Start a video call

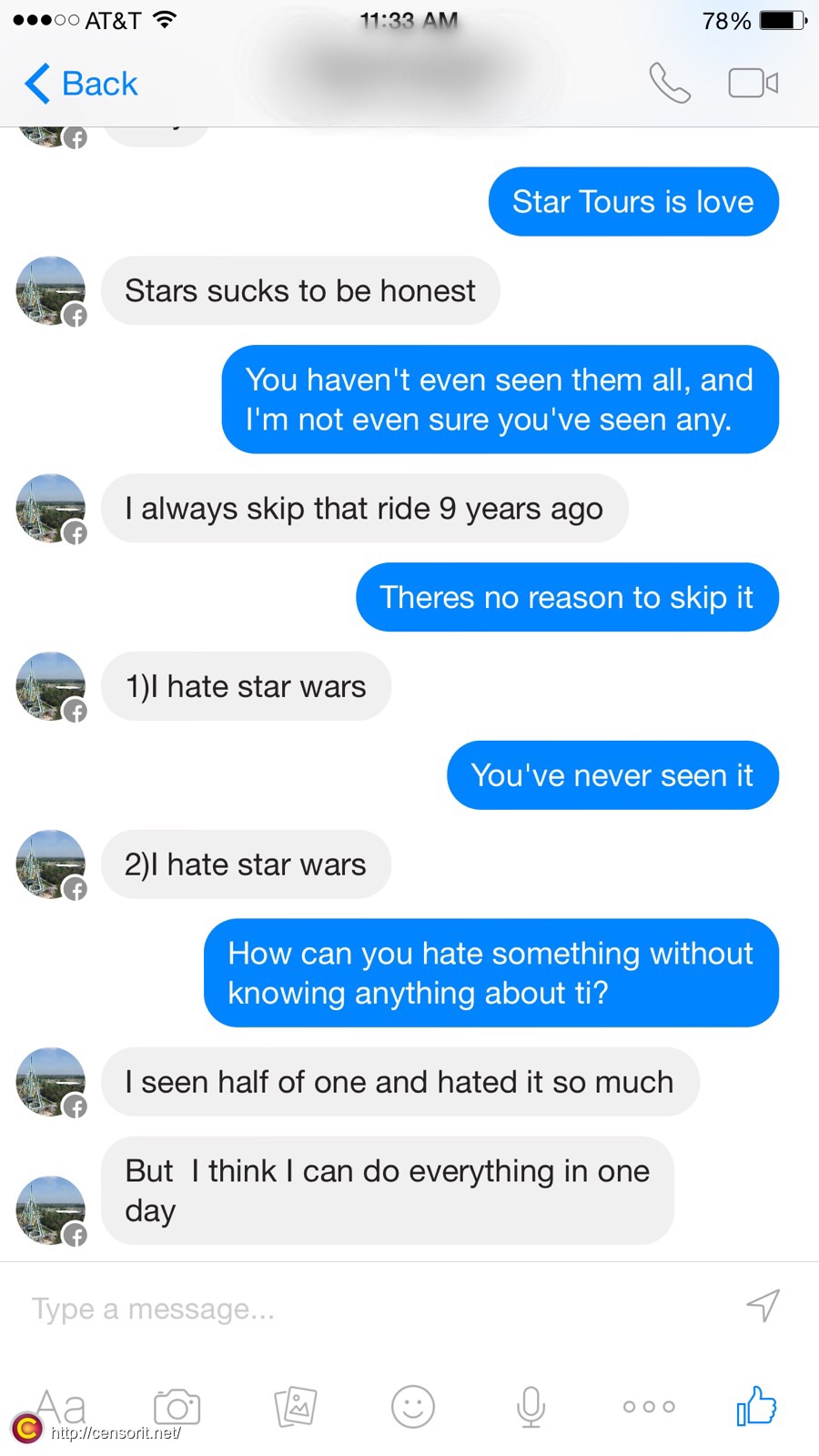tap(753, 84)
